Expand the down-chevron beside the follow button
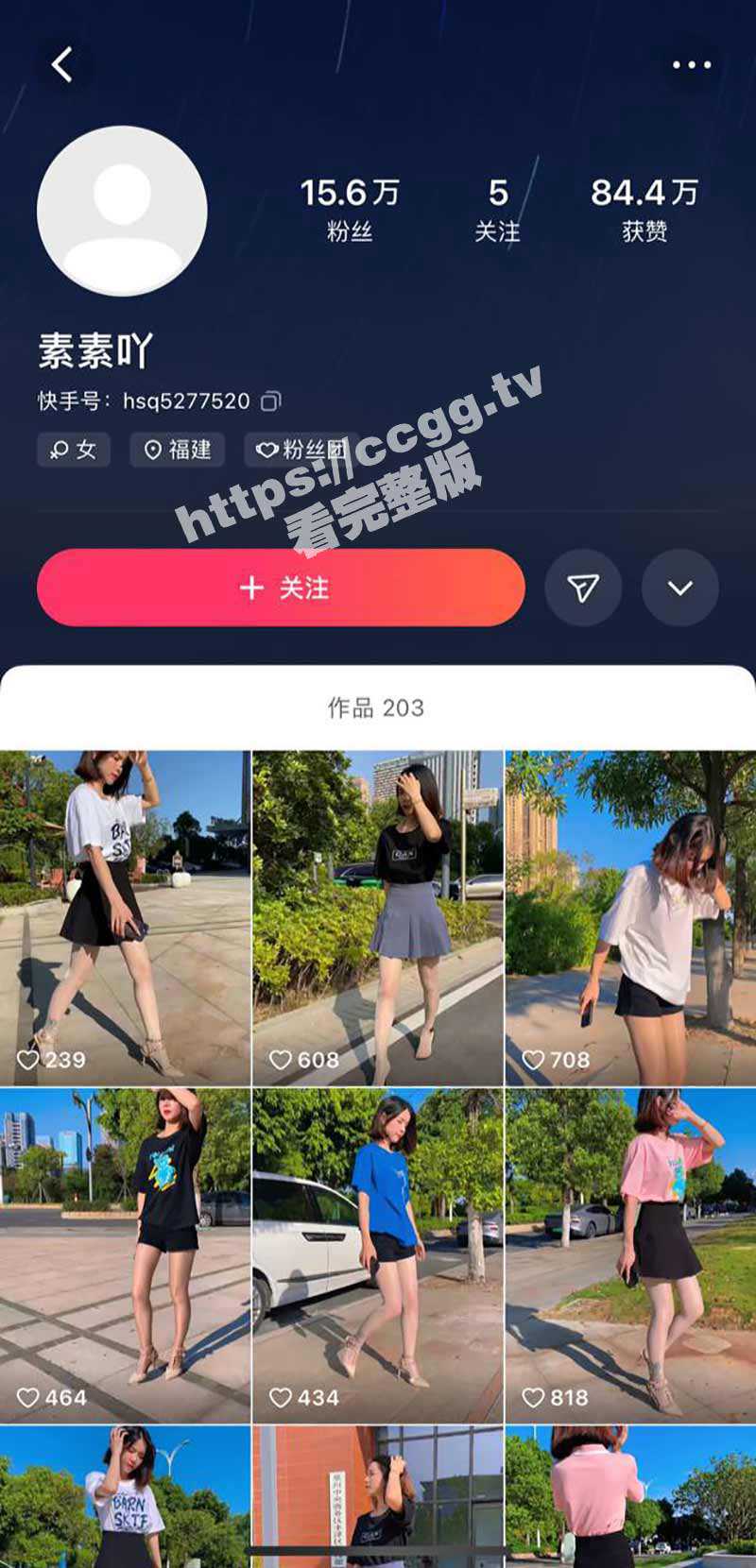The width and height of the screenshot is (756, 1568). pos(679,588)
